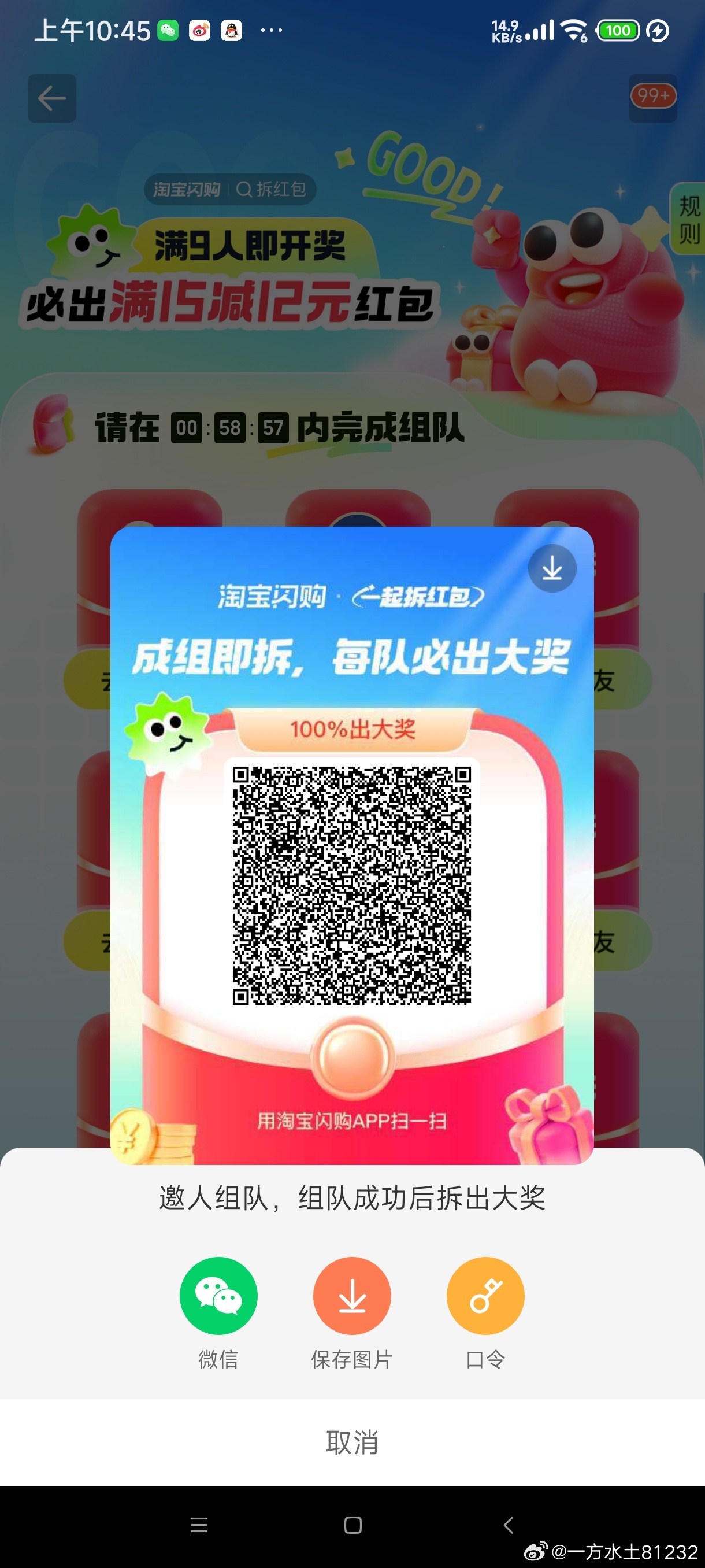Screen dimensions: 705x1568
Task: Copy the share password (口令)
Action: pos(485,1295)
